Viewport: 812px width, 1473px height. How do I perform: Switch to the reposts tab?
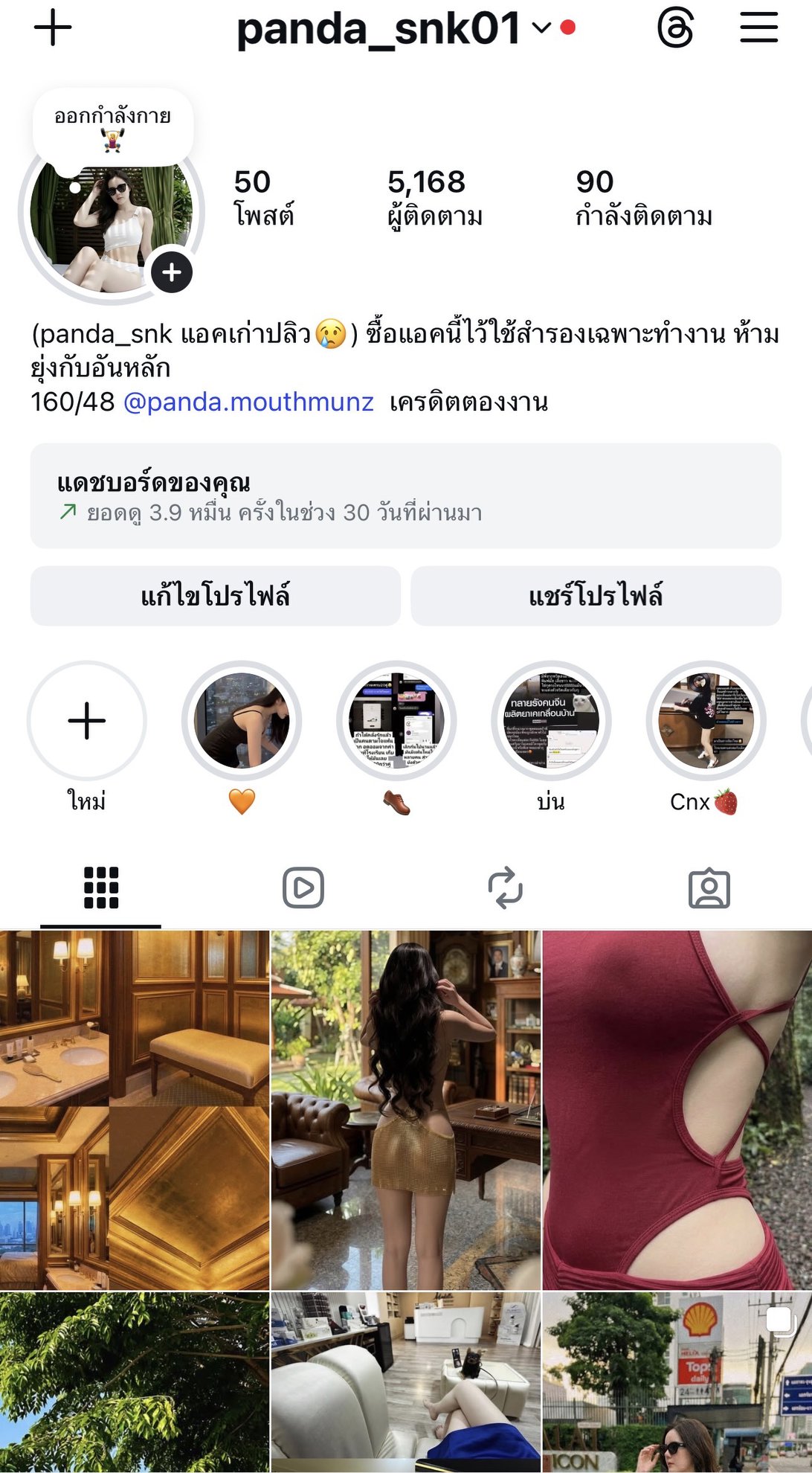pyautogui.click(x=506, y=888)
